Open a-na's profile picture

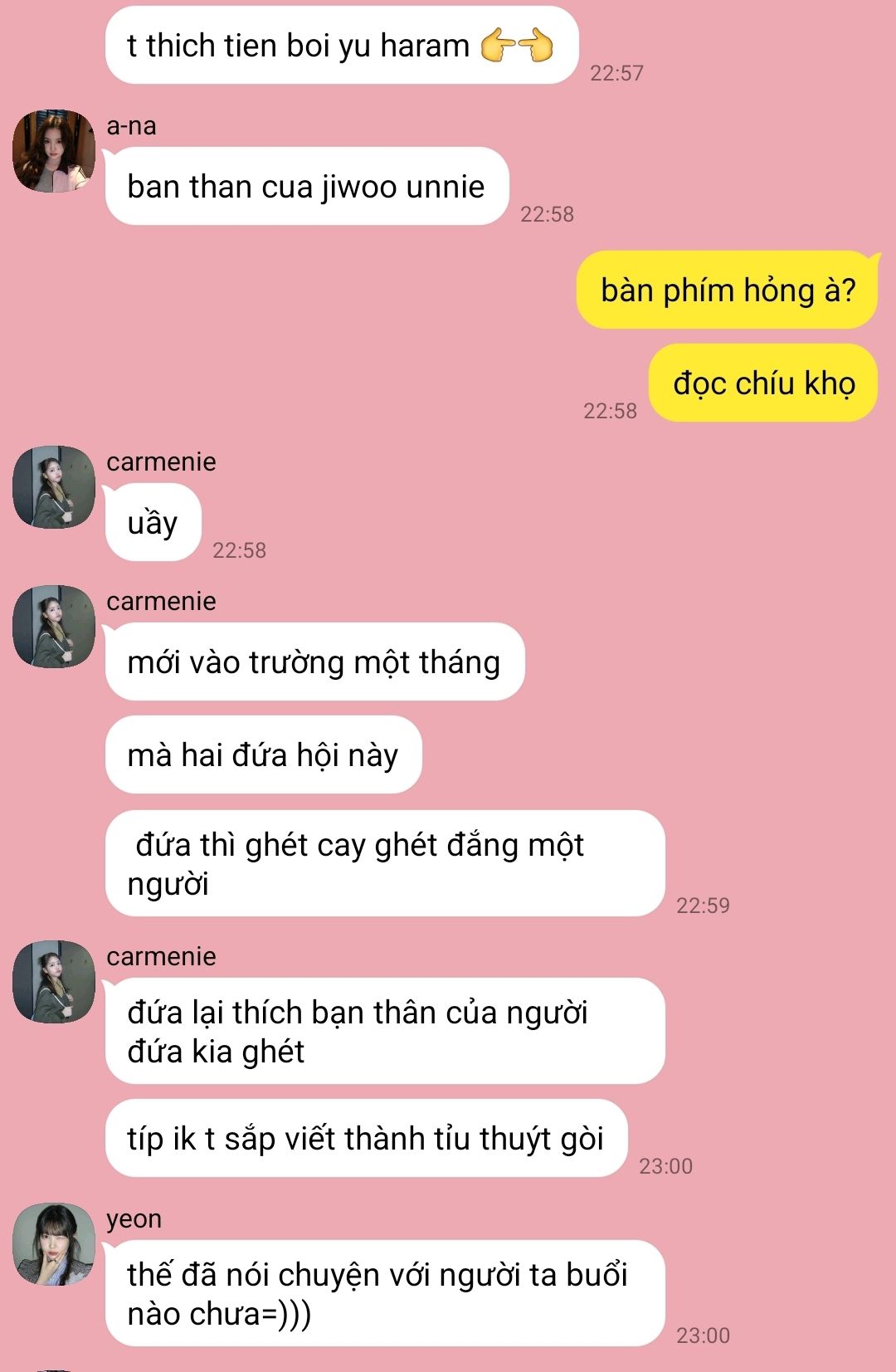(x=54, y=151)
